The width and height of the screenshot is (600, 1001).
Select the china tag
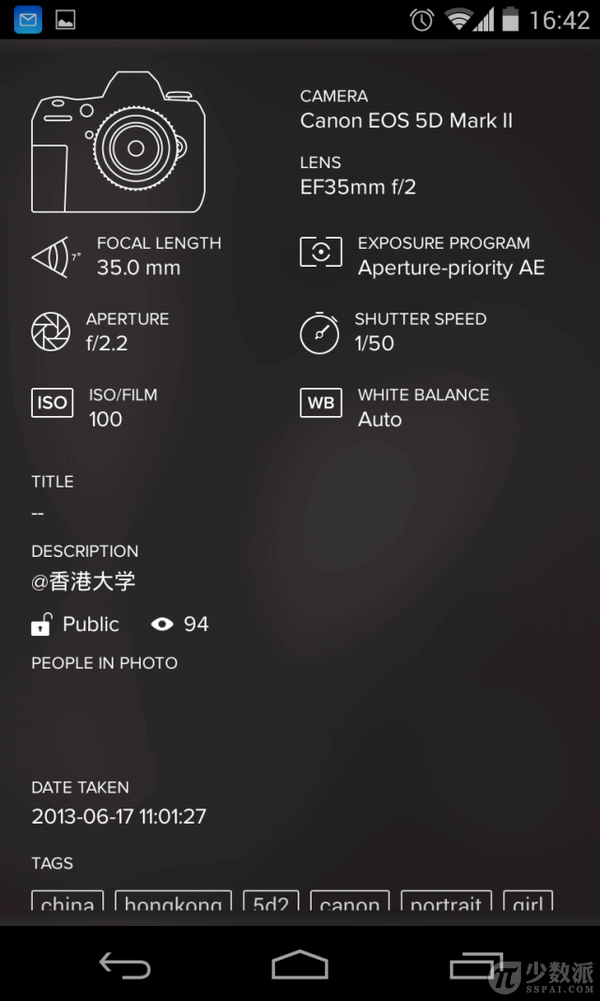[68, 904]
